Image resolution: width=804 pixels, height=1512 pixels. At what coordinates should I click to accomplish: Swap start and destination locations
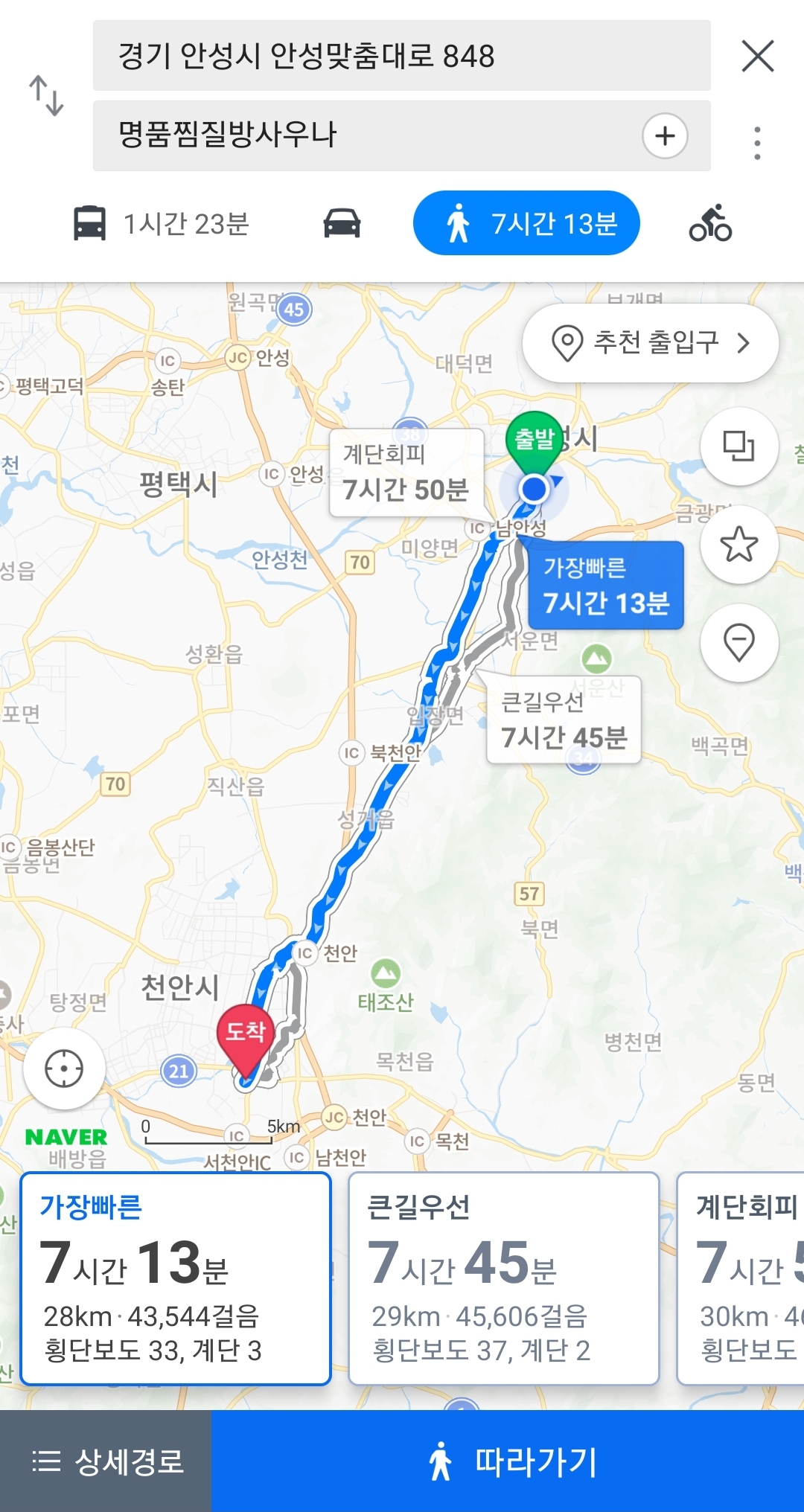pyautogui.click(x=46, y=96)
